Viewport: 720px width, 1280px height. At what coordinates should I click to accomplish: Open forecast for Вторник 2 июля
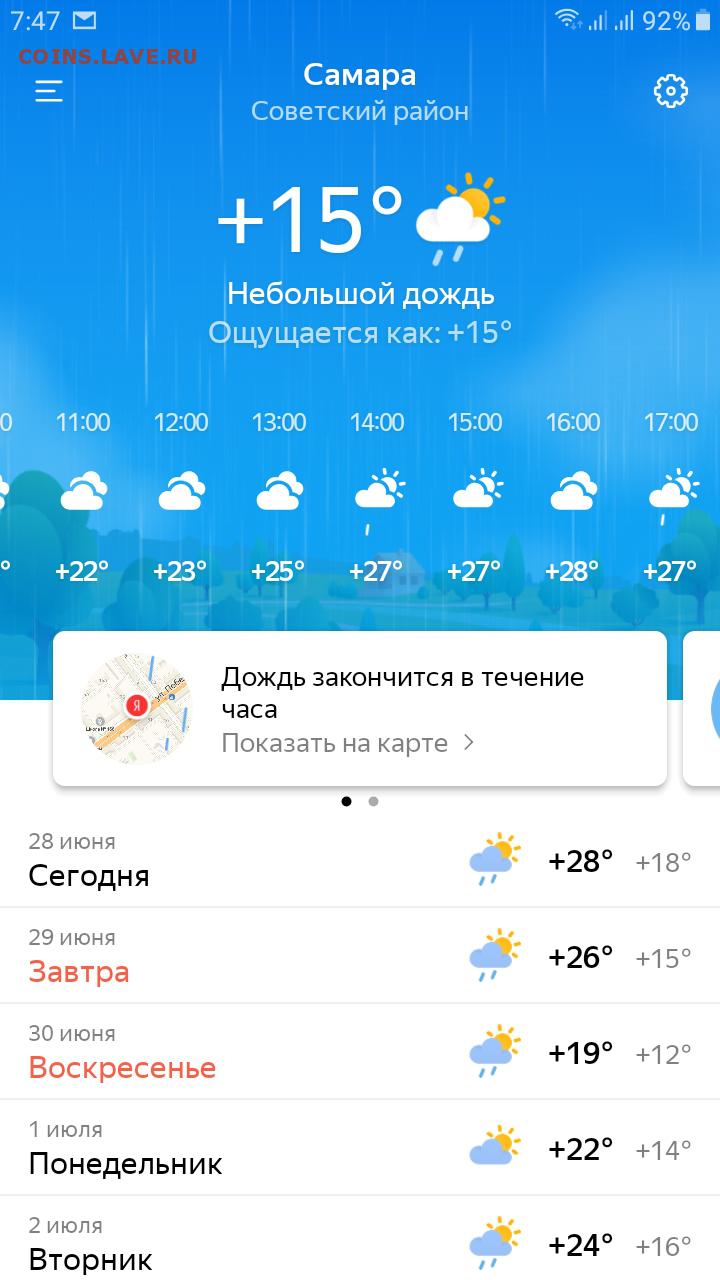point(360,1242)
